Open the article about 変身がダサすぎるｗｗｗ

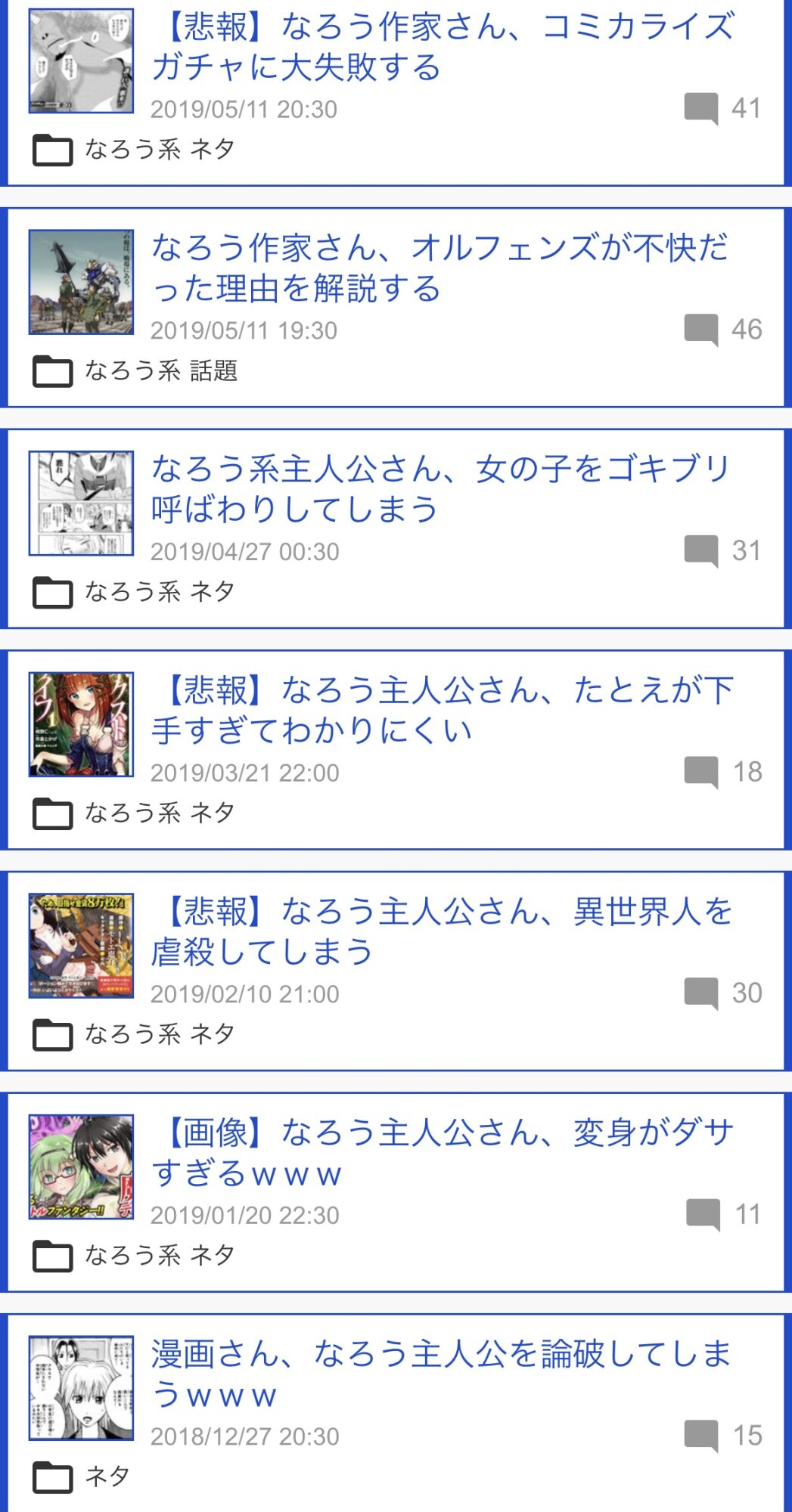pos(443,1152)
